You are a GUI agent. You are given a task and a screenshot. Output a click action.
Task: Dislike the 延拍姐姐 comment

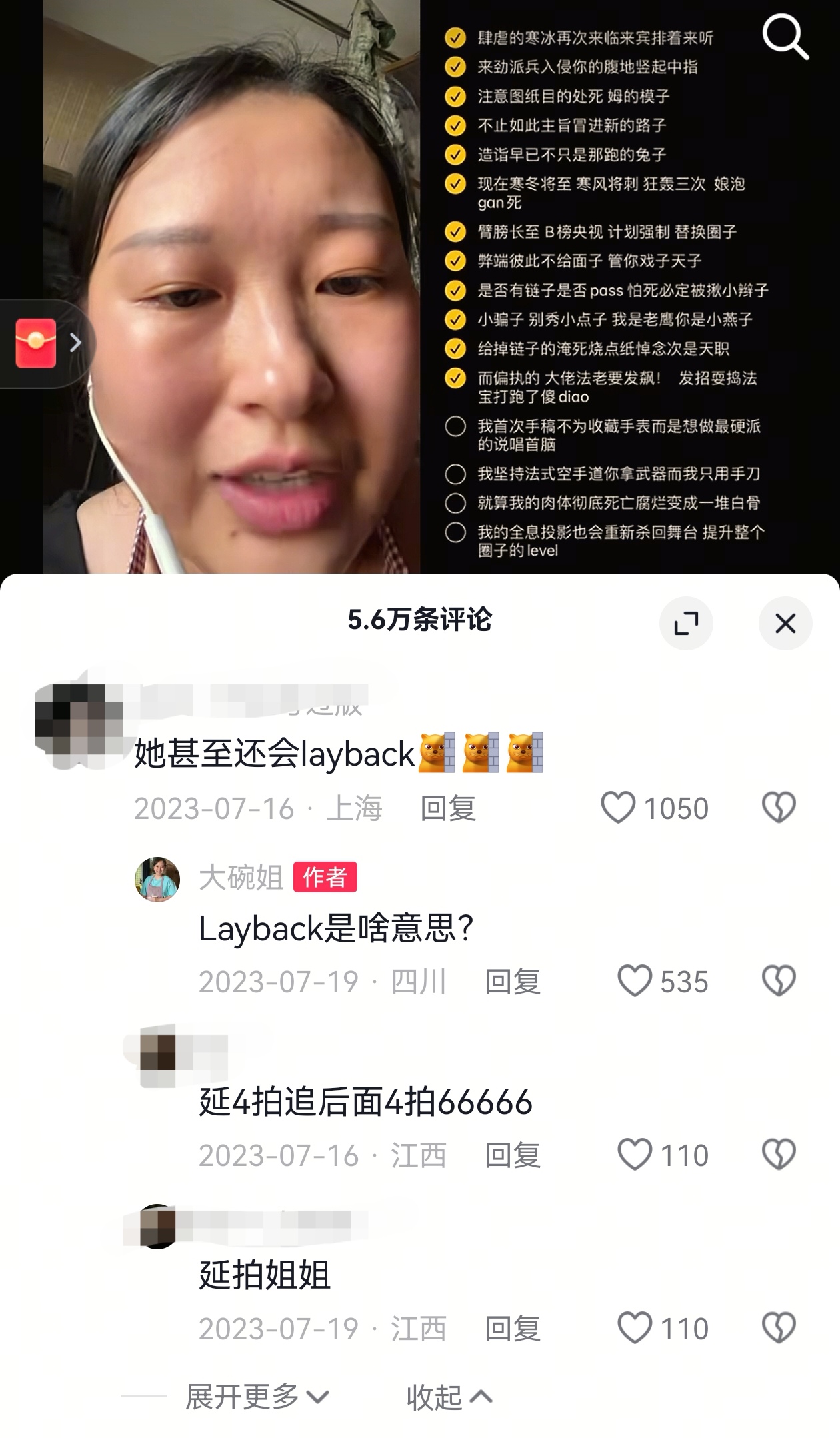pos(779,1327)
